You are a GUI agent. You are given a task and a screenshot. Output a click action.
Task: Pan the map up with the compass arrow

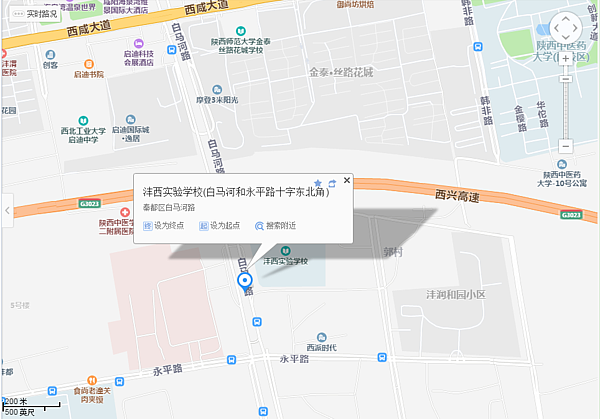click(x=566, y=18)
